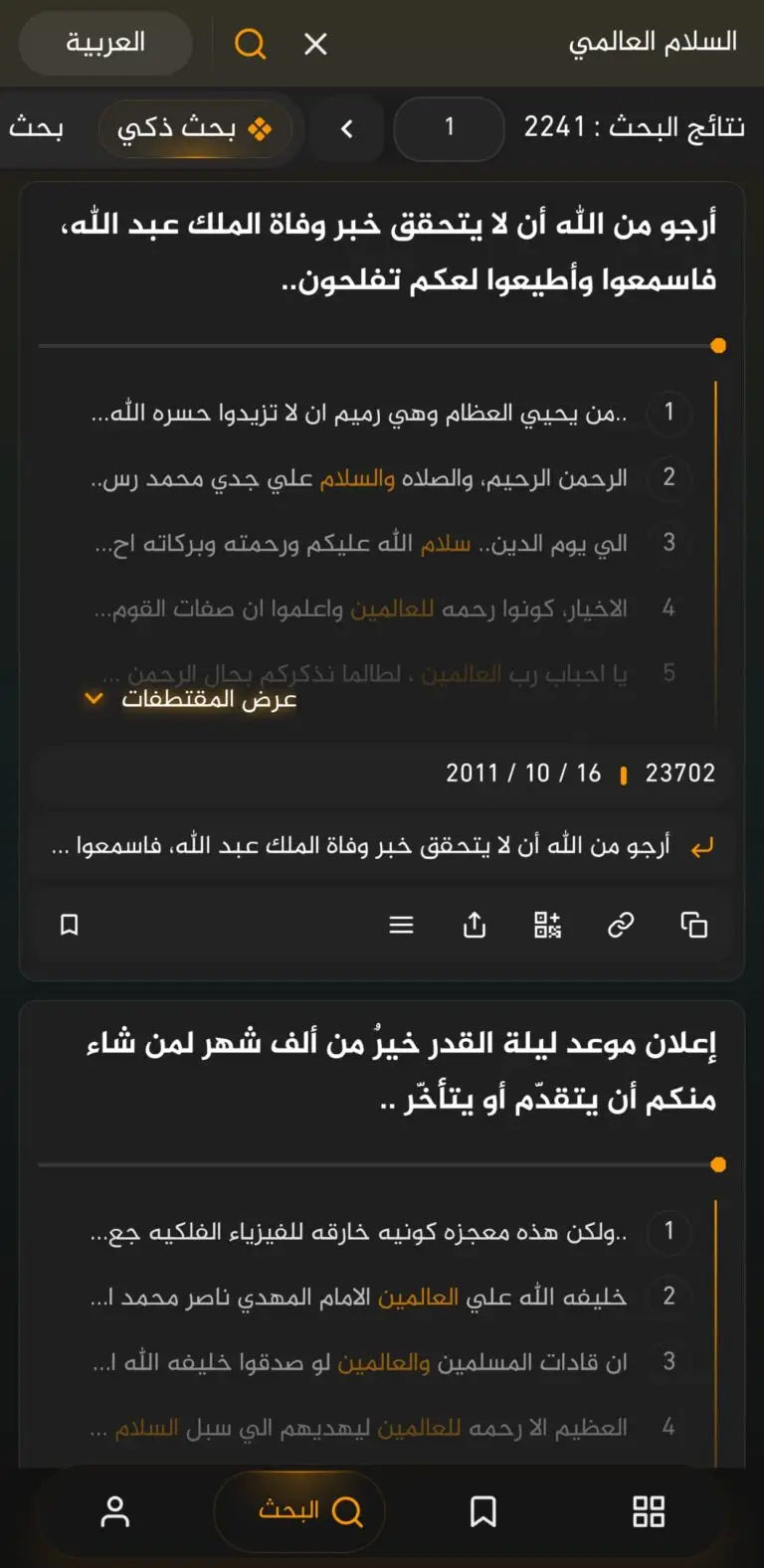Generate a QR code for the result
Screen dimensions: 764x1568
[547, 926]
